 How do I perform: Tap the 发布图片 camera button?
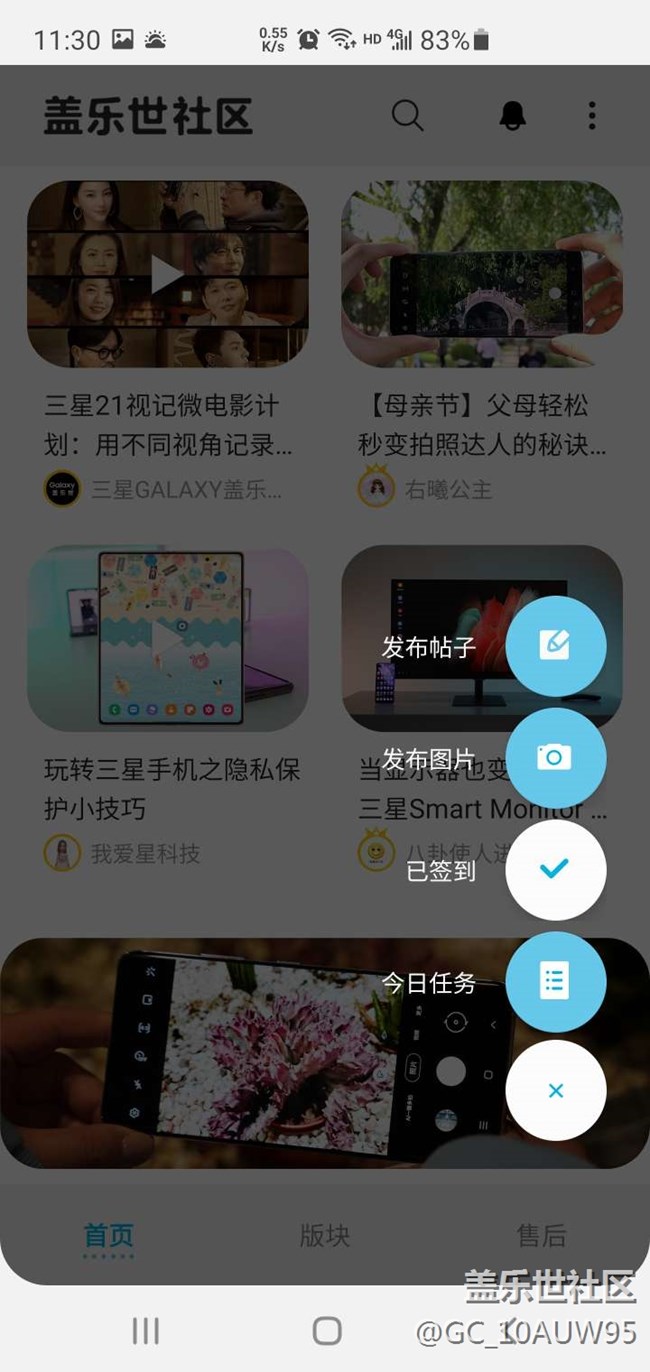click(x=555, y=757)
